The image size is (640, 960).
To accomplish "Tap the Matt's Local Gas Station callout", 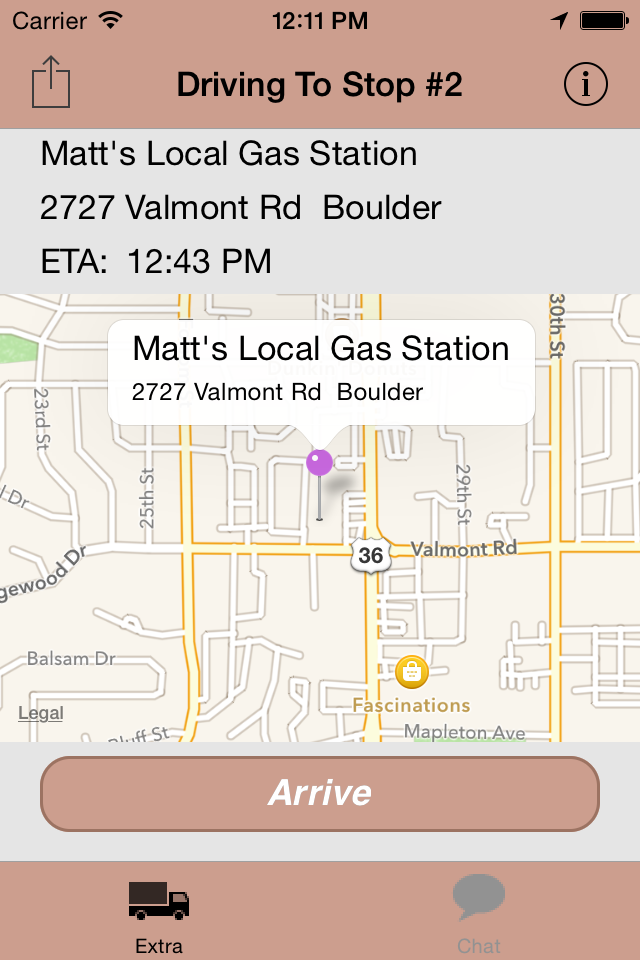I will 321,371.
